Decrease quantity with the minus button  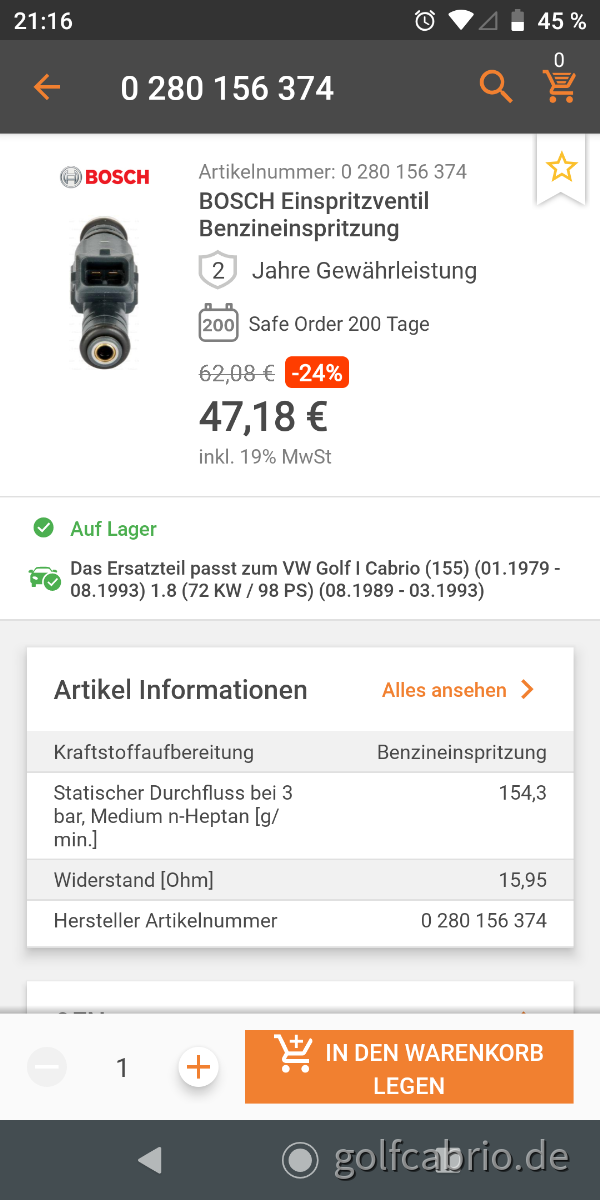[x=47, y=1067]
